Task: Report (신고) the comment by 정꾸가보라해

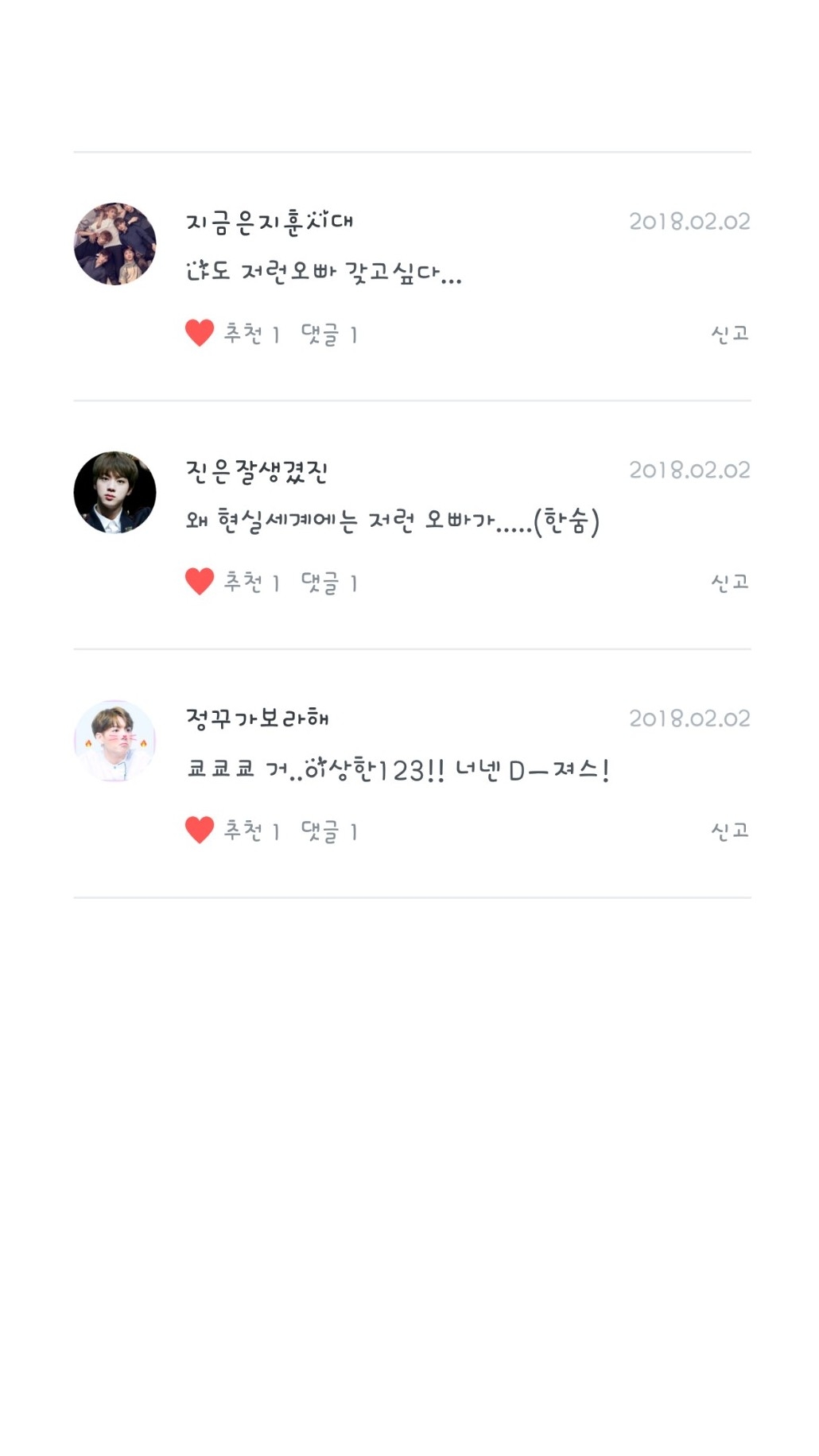Action: coord(729,831)
